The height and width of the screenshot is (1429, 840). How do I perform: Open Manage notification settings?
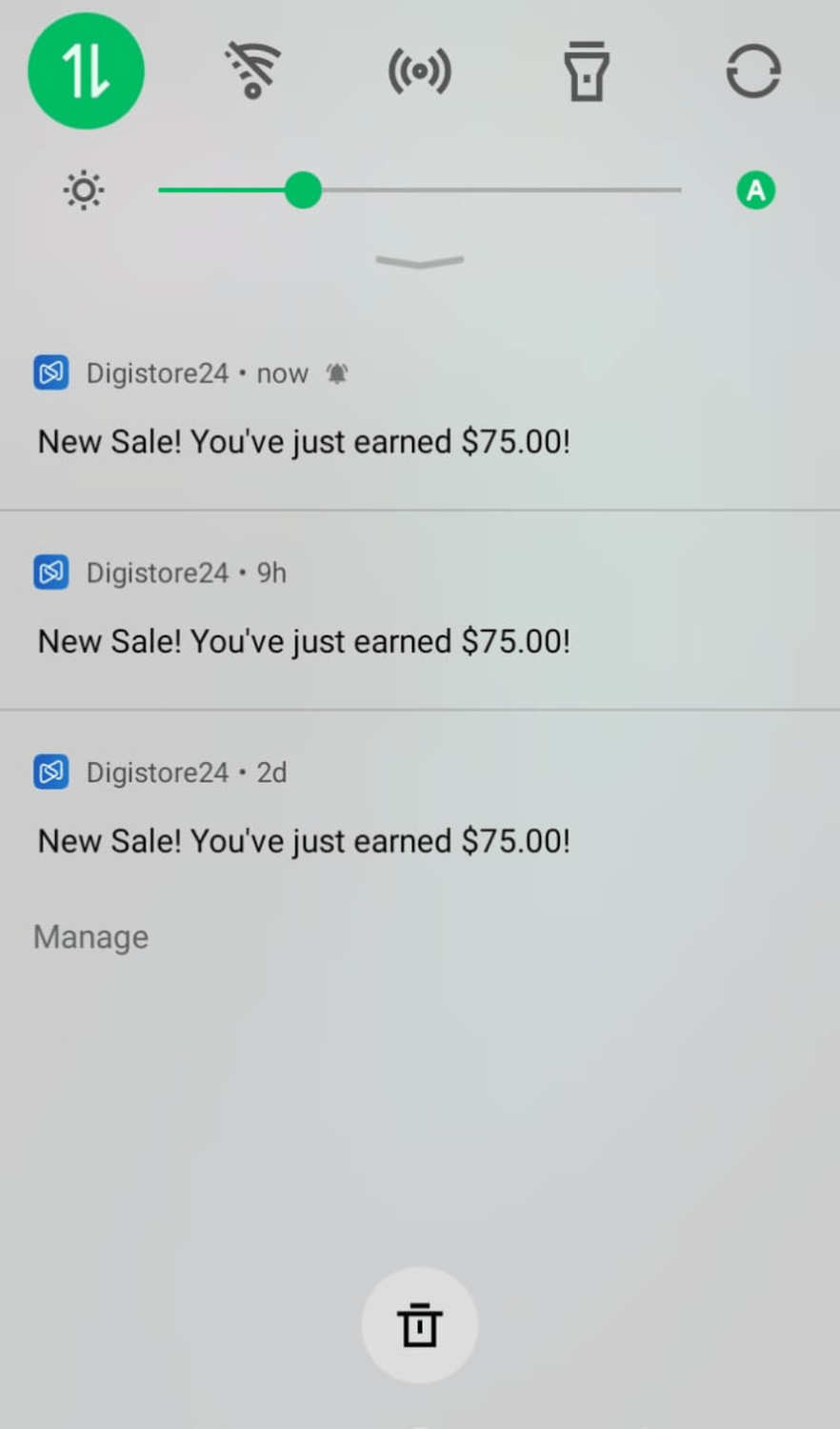pos(91,937)
